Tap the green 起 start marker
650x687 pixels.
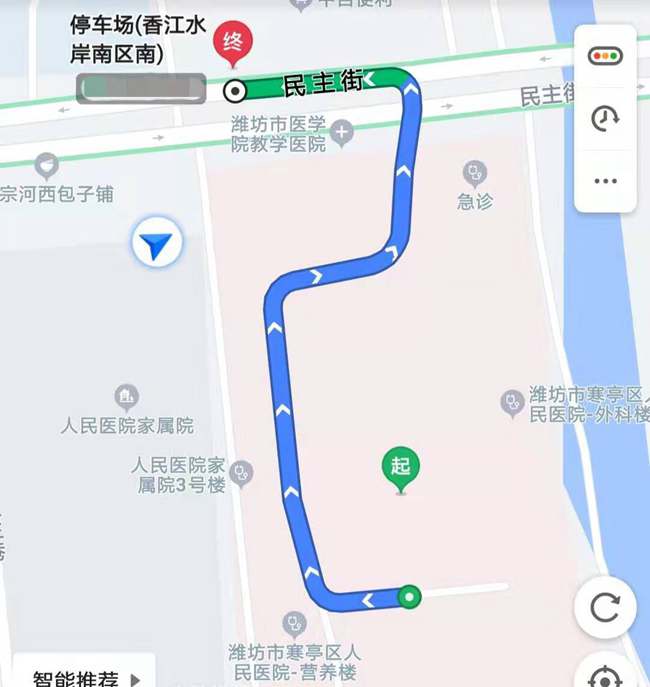click(401, 468)
